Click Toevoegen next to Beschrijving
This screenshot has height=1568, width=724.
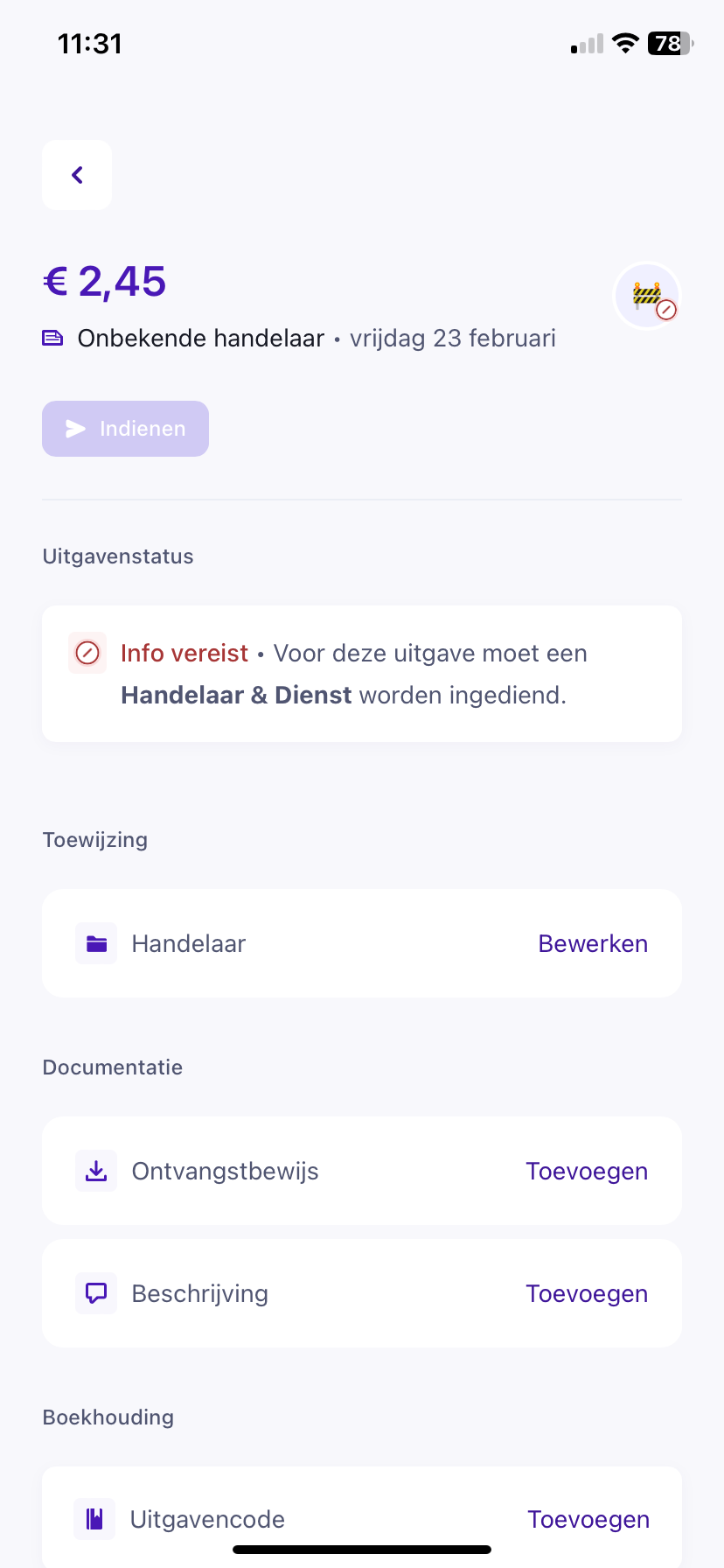587,1293
